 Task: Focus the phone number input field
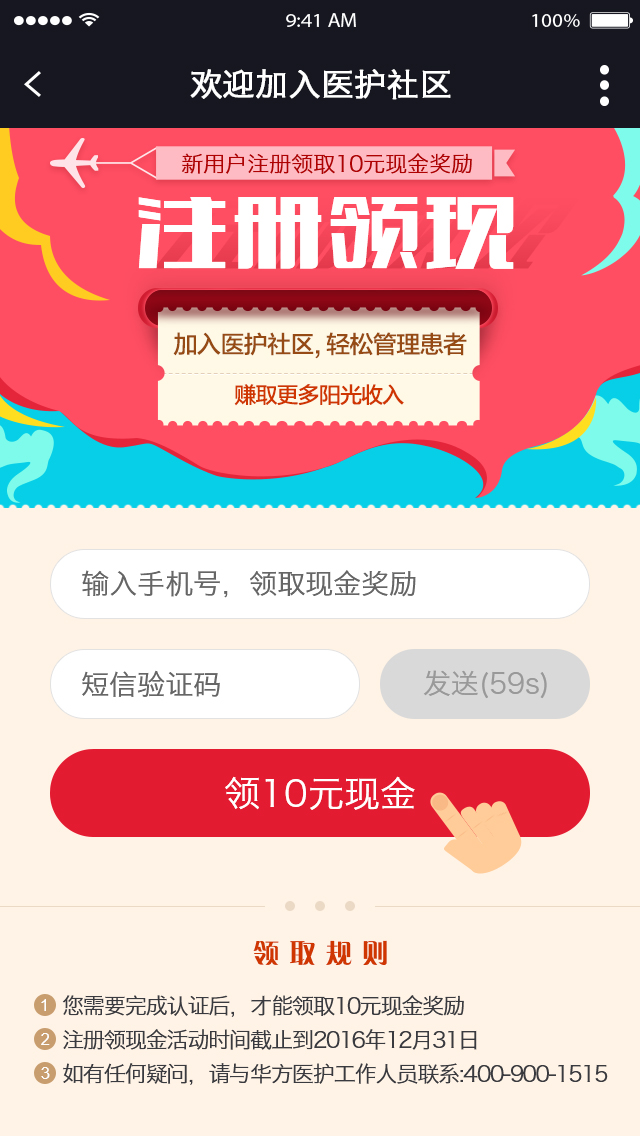click(319, 584)
